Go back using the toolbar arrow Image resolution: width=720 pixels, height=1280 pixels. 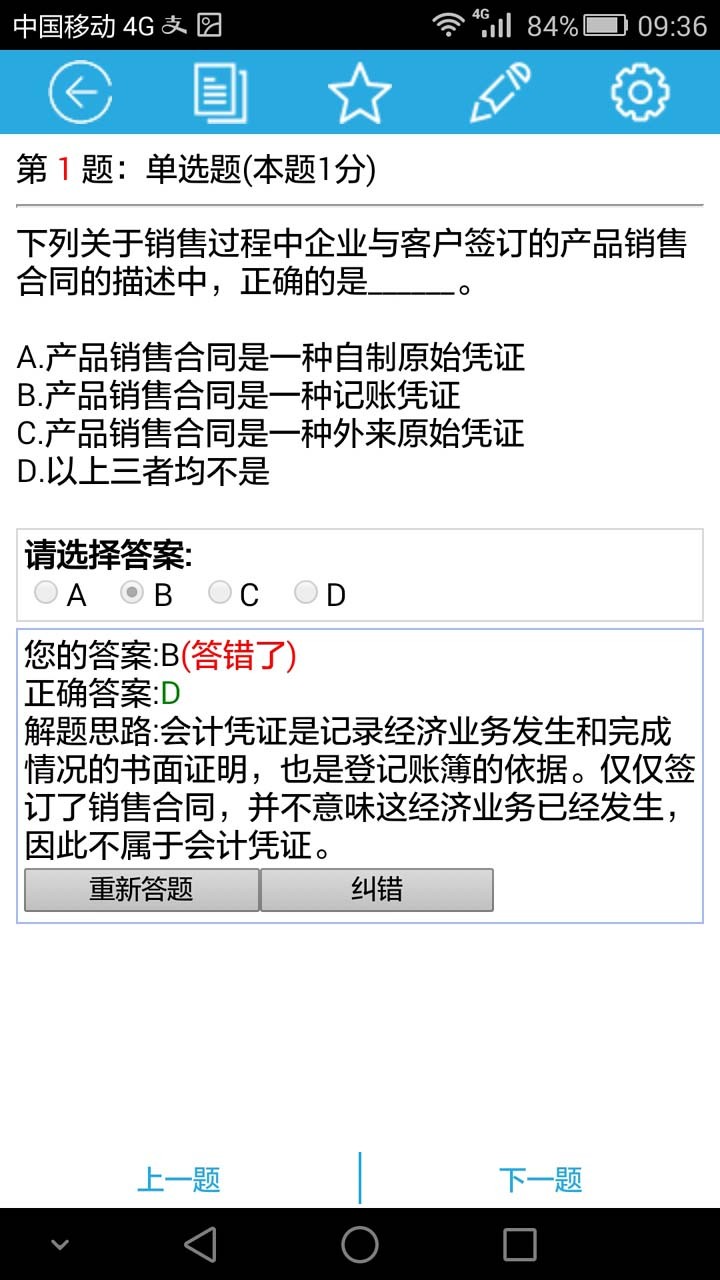pyautogui.click(x=80, y=93)
